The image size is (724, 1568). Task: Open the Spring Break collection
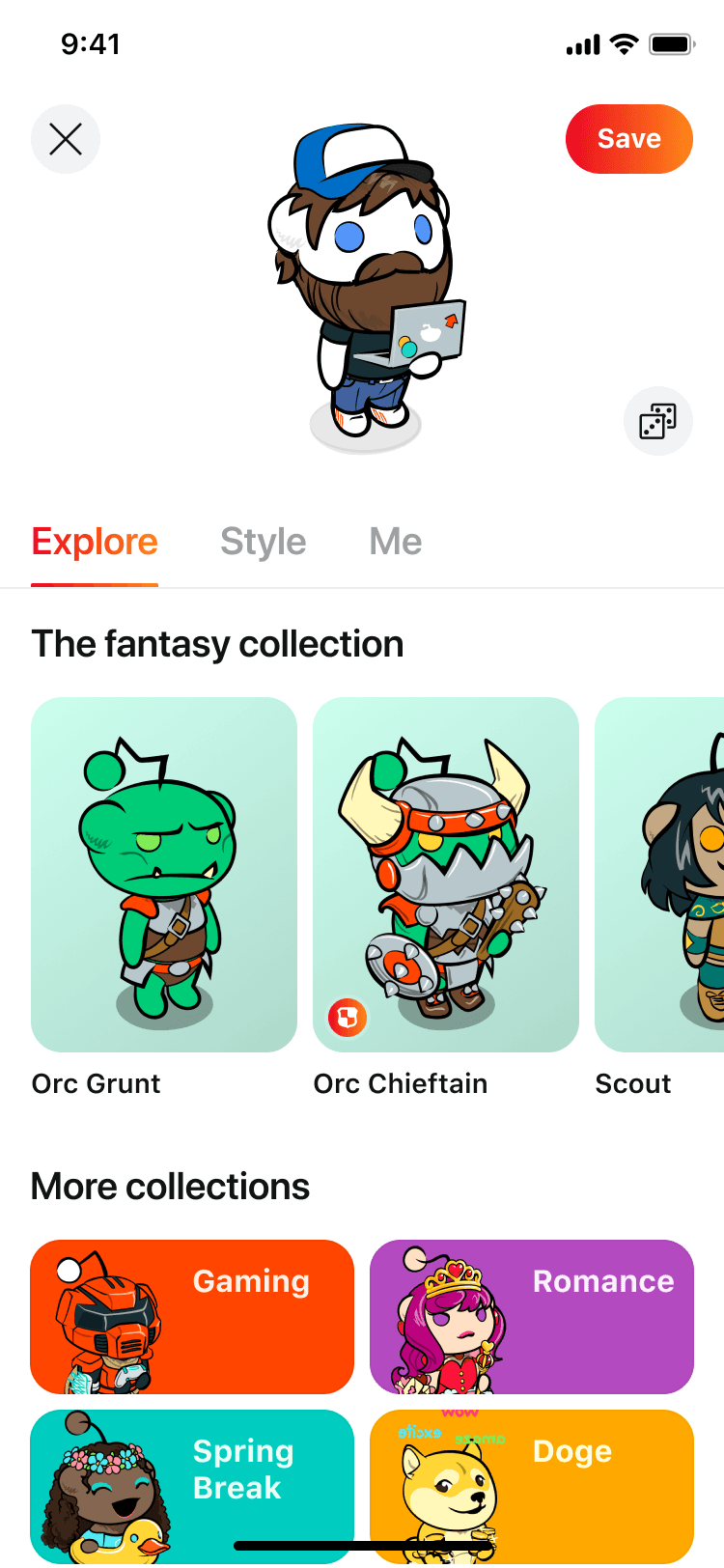click(192, 1485)
